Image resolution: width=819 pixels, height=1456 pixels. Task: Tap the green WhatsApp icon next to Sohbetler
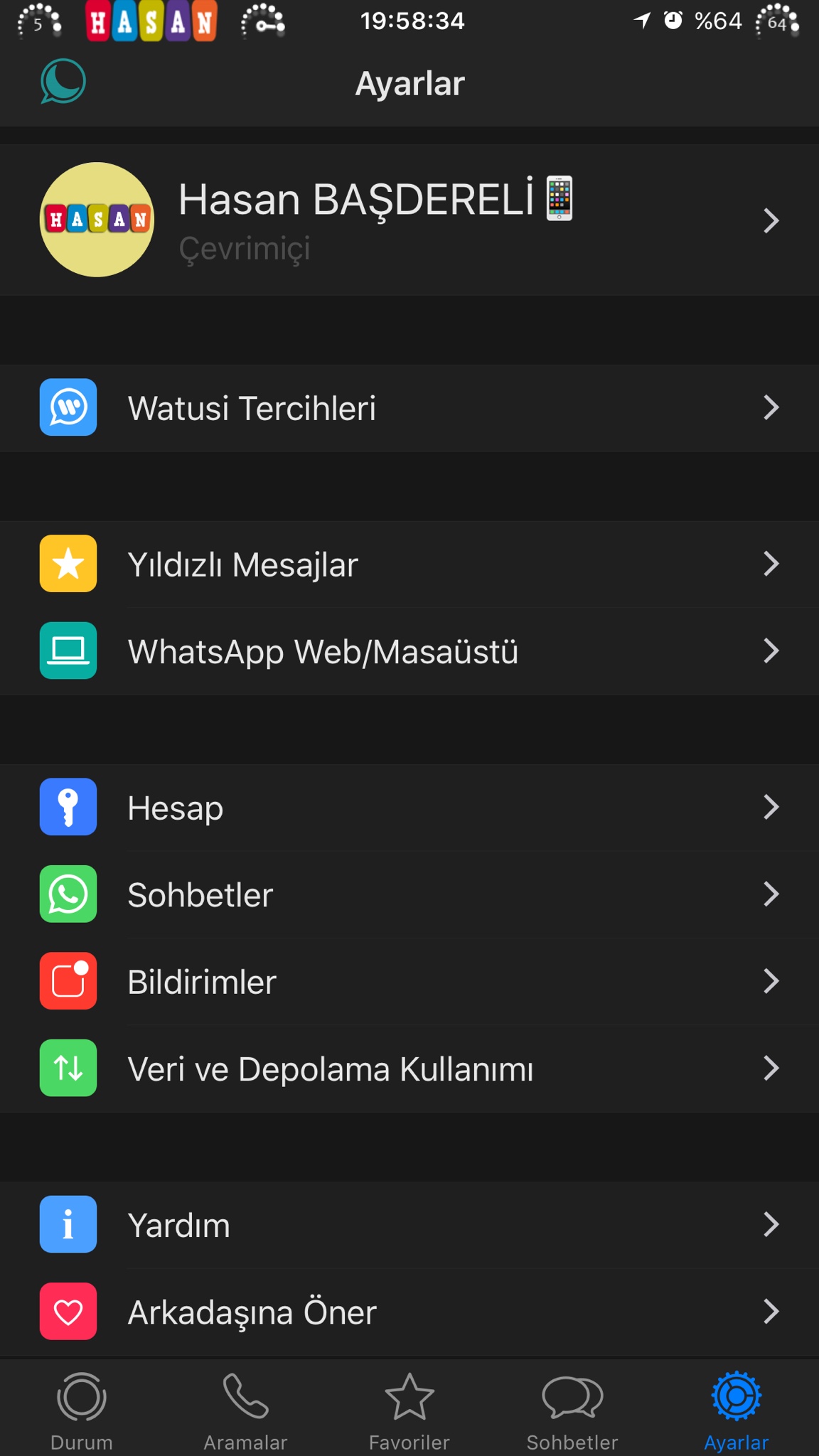tap(68, 895)
